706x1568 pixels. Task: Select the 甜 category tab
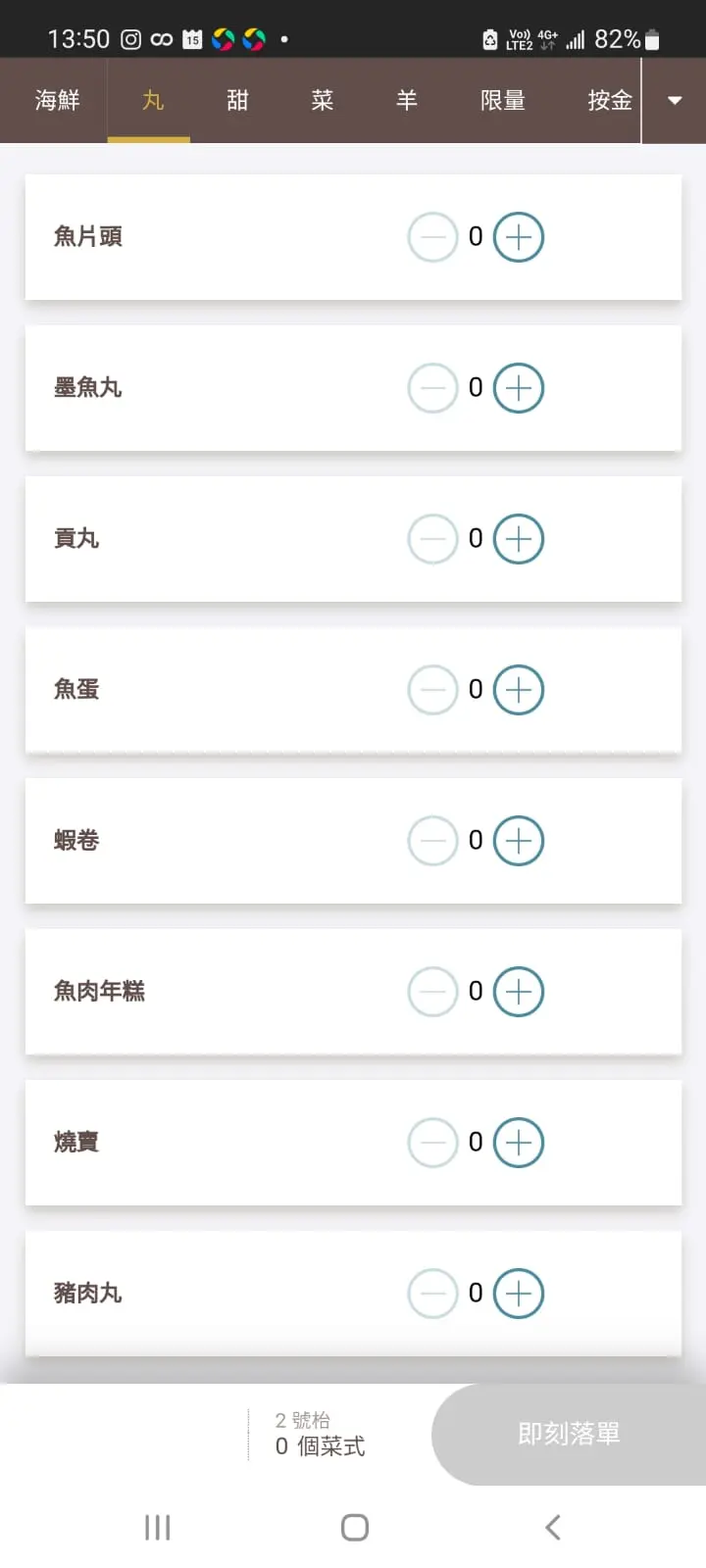(237, 100)
